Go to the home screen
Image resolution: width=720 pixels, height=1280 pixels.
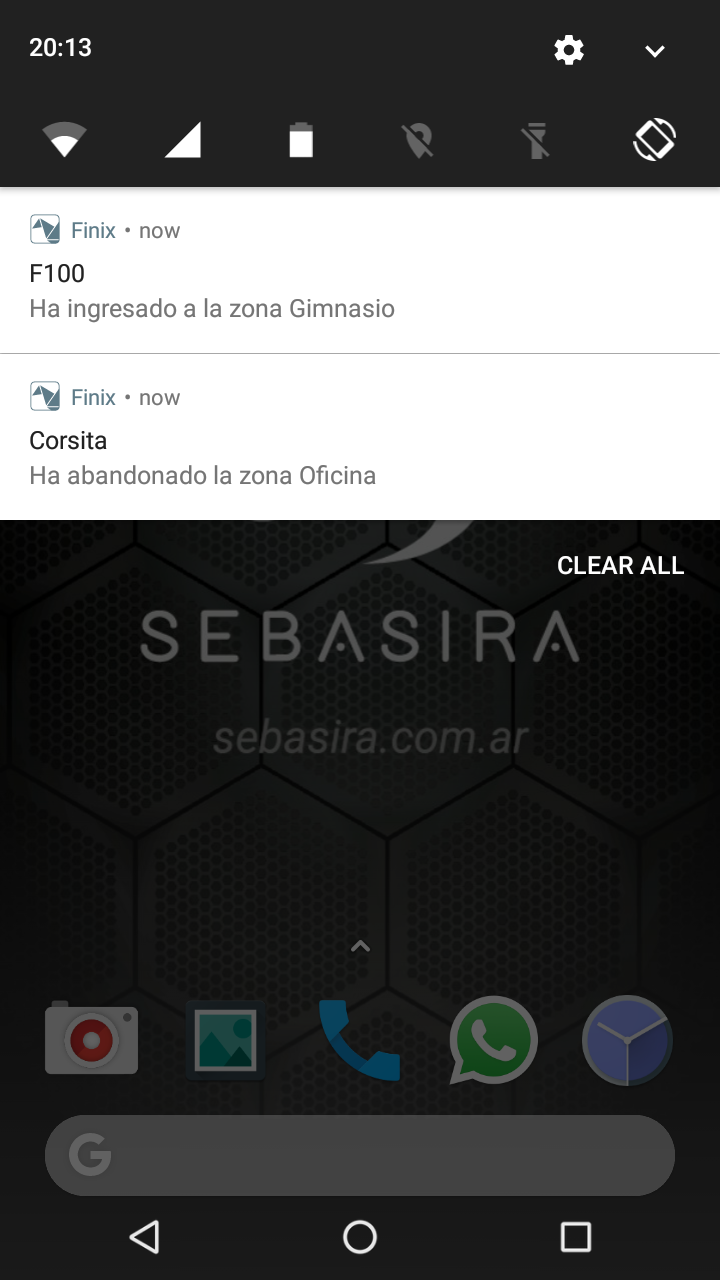(x=360, y=1237)
